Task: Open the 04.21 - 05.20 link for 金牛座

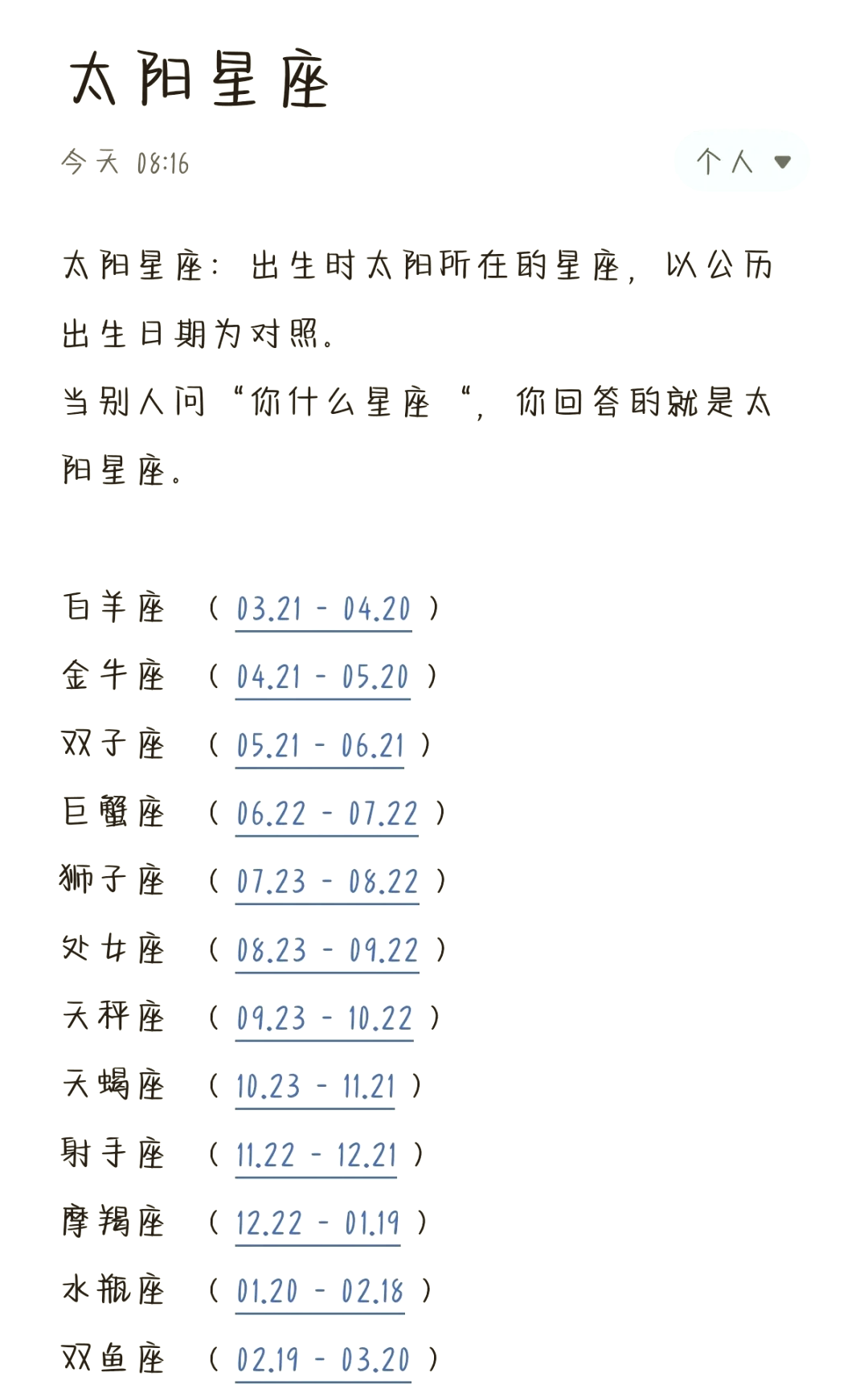Action: 322,678
